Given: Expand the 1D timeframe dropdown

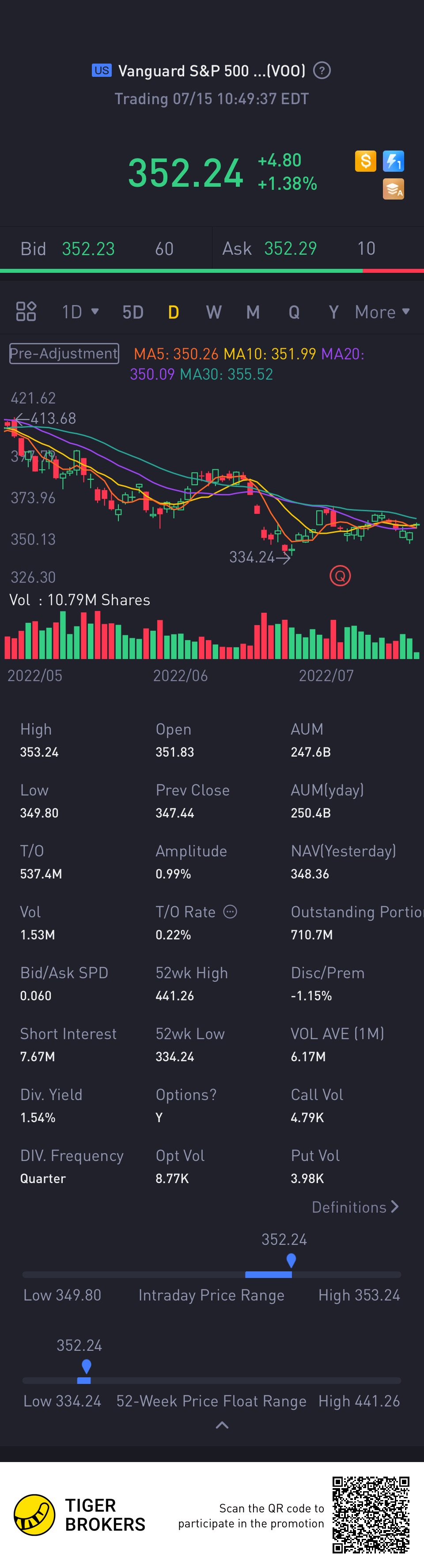Looking at the screenshot, I should pyautogui.click(x=80, y=312).
